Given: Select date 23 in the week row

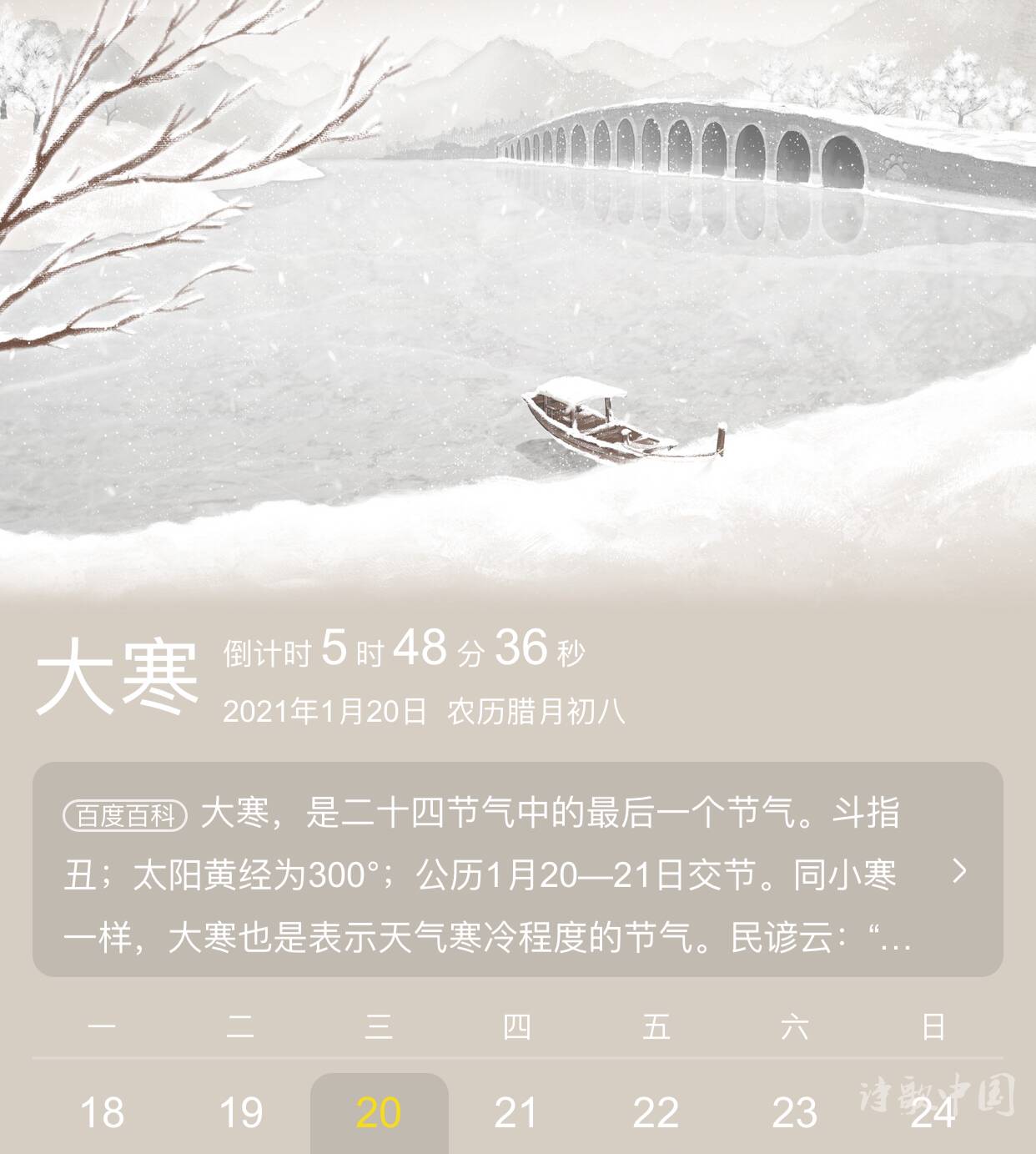Looking at the screenshot, I should coord(794,1113).
